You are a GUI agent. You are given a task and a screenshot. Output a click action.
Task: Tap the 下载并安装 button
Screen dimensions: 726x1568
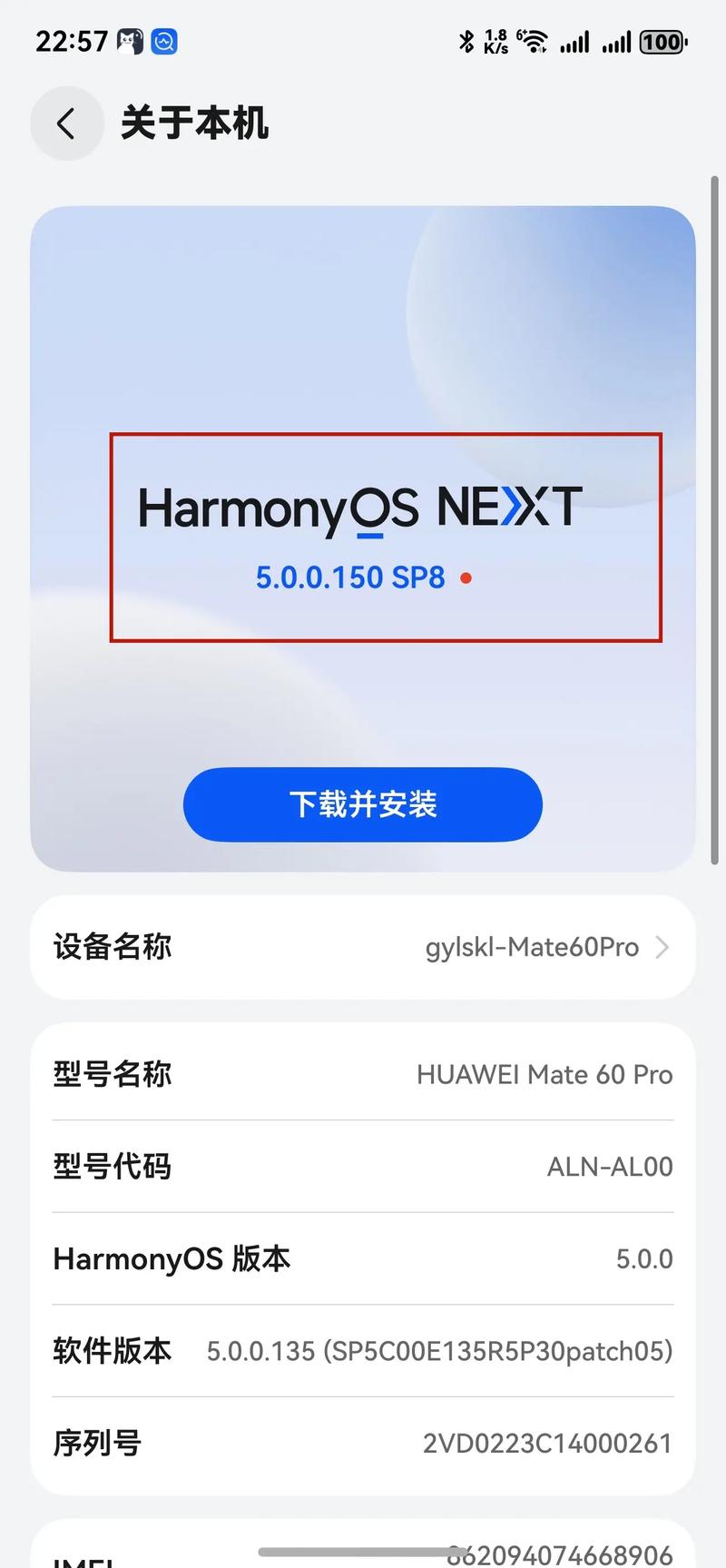pos(362,804)
